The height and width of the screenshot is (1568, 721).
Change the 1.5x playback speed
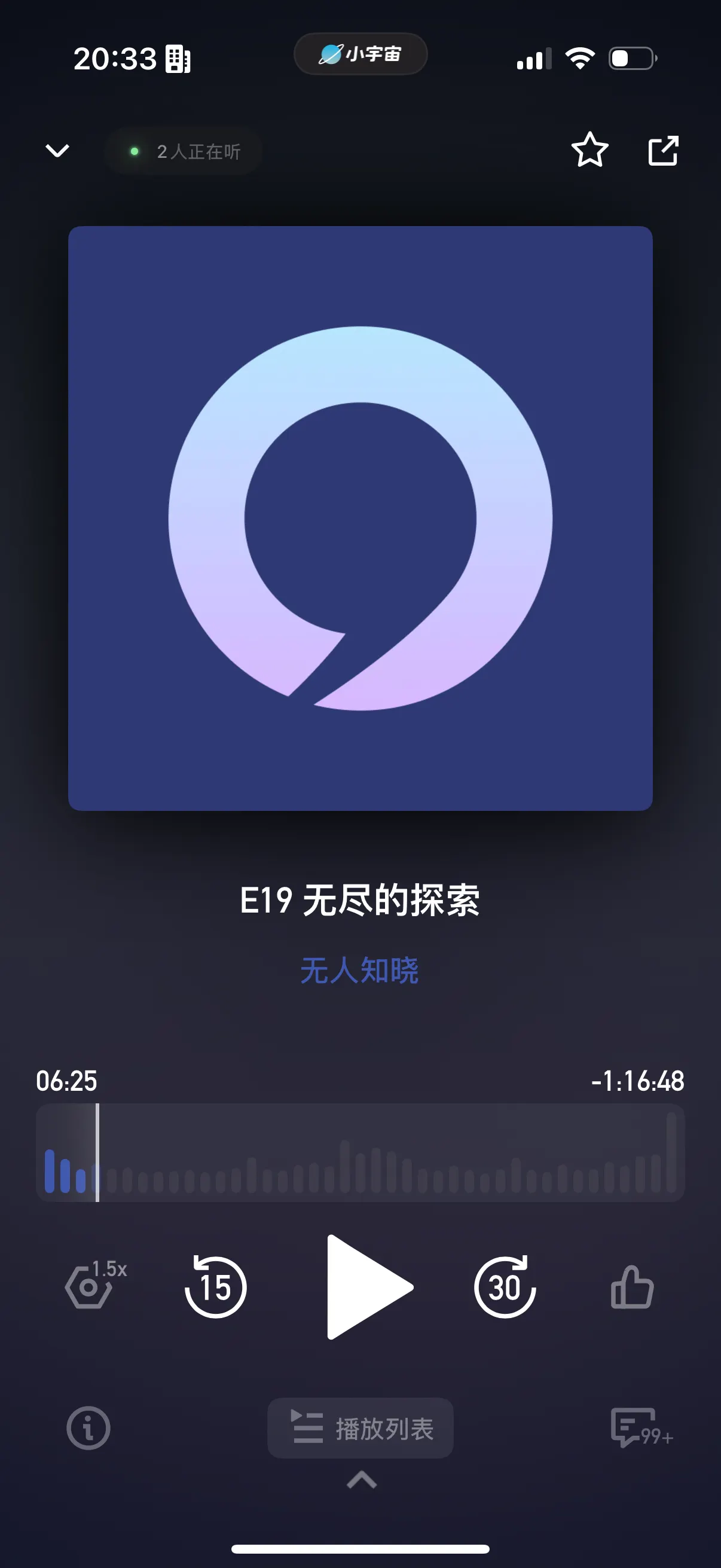point(93,1285)
